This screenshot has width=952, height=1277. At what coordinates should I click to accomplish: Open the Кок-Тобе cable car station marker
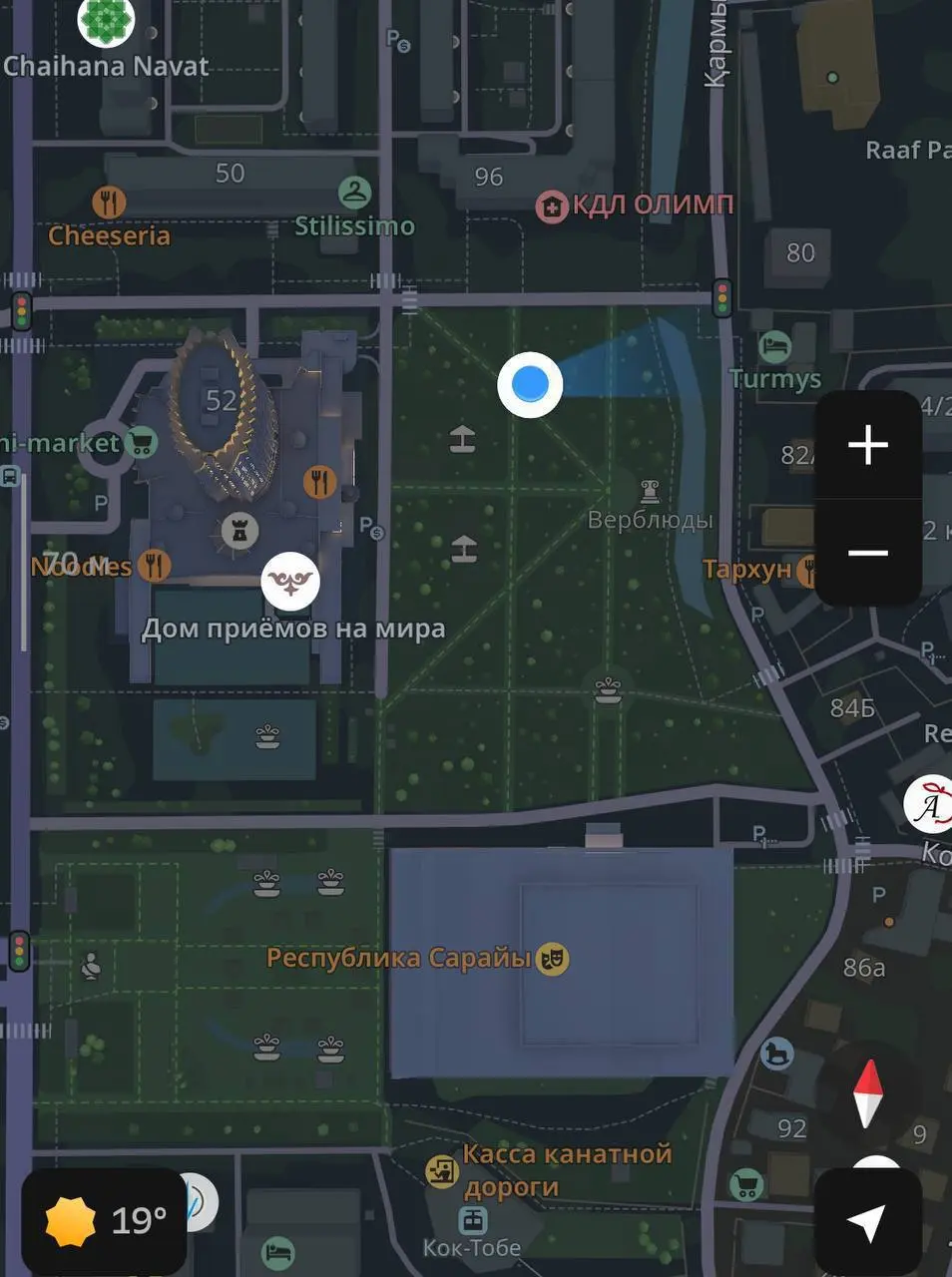pos(472,1219)
